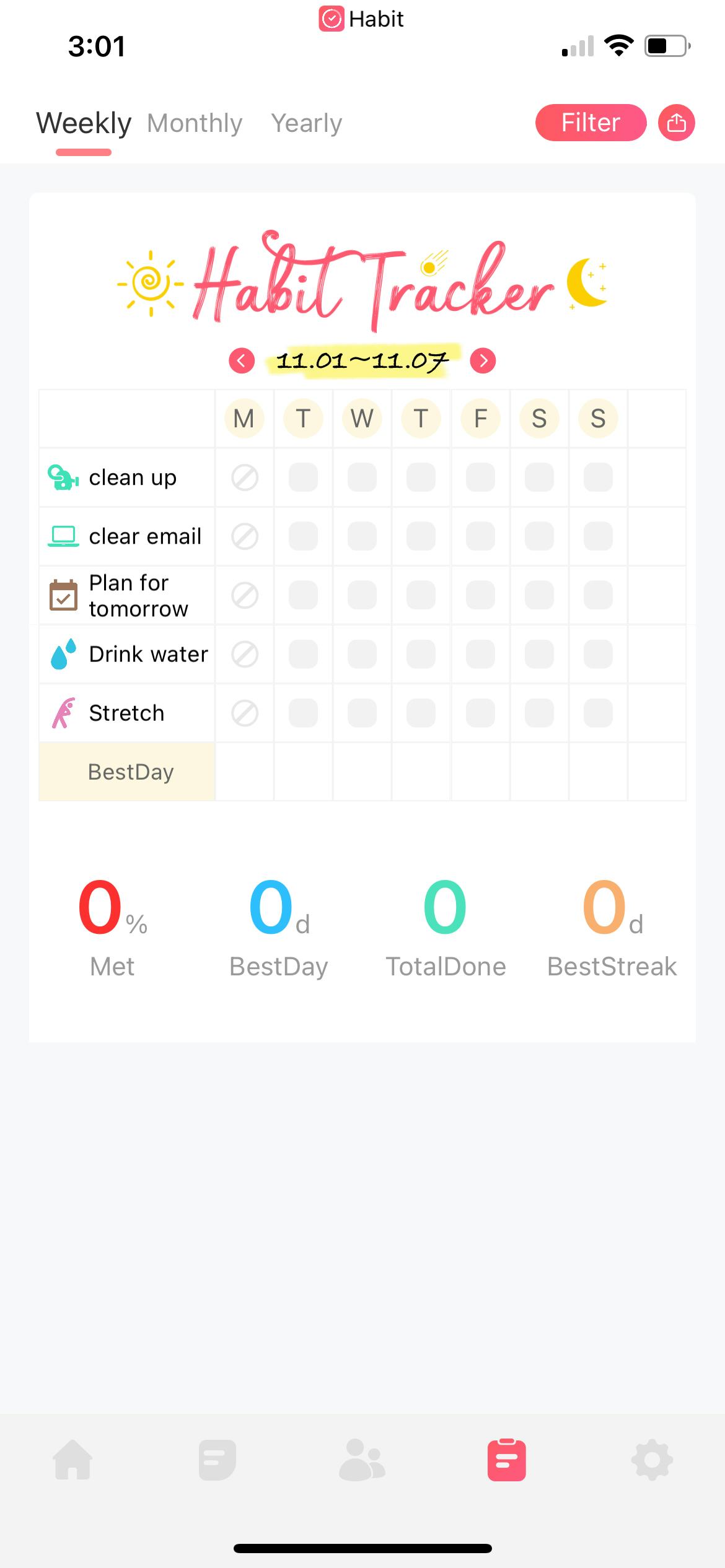Select the clean up habit icon
Viewport: 725px width, 1568px height.
click(63, 477)
